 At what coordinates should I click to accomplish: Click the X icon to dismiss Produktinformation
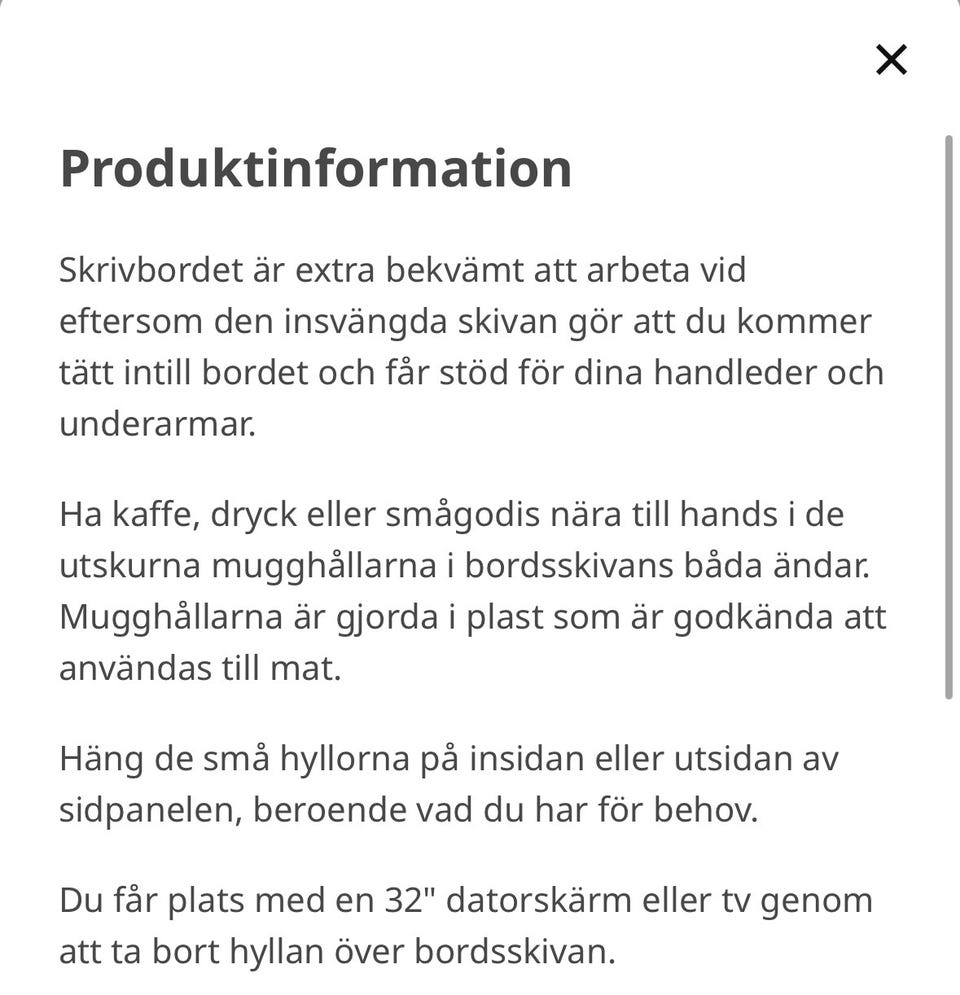point(889,60)
